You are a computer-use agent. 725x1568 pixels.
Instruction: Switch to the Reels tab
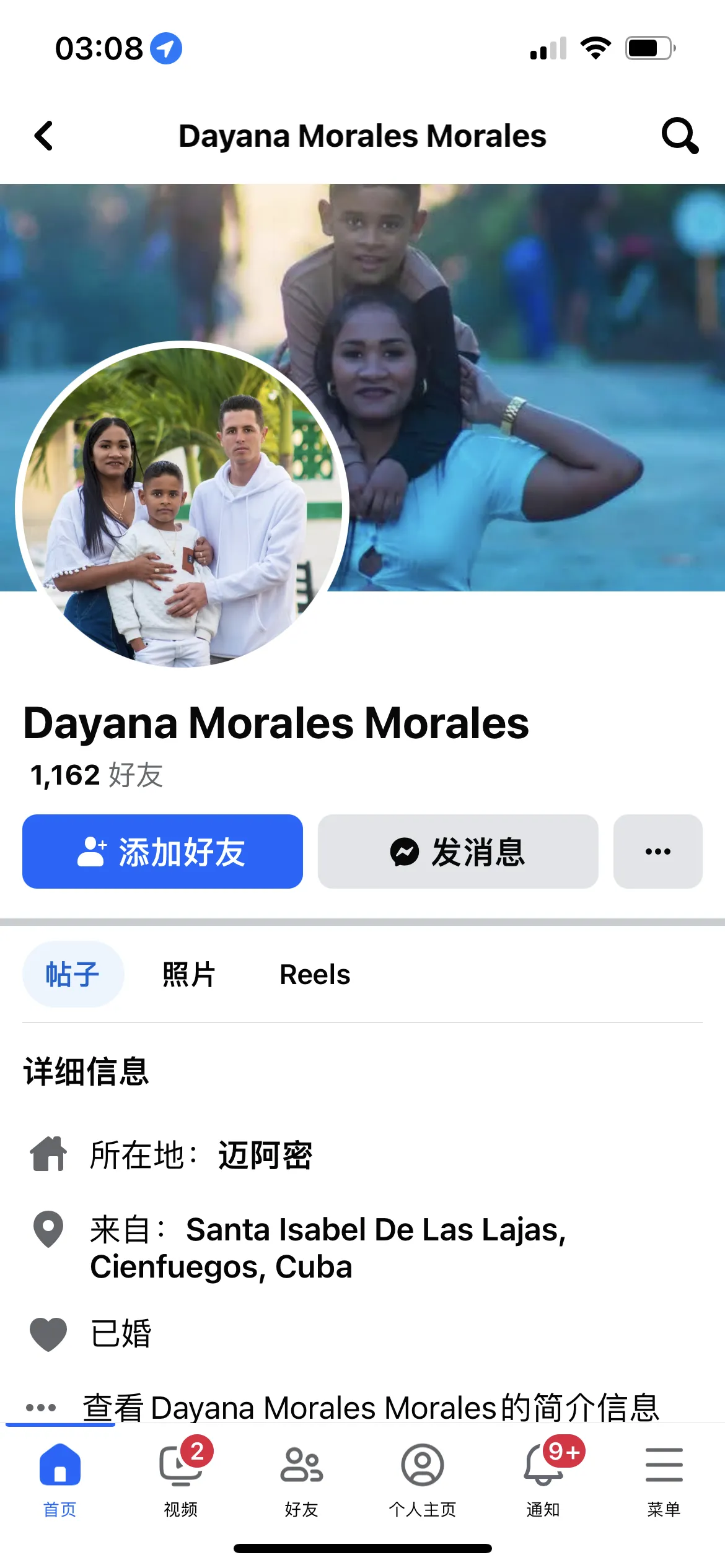click(315, 974)
